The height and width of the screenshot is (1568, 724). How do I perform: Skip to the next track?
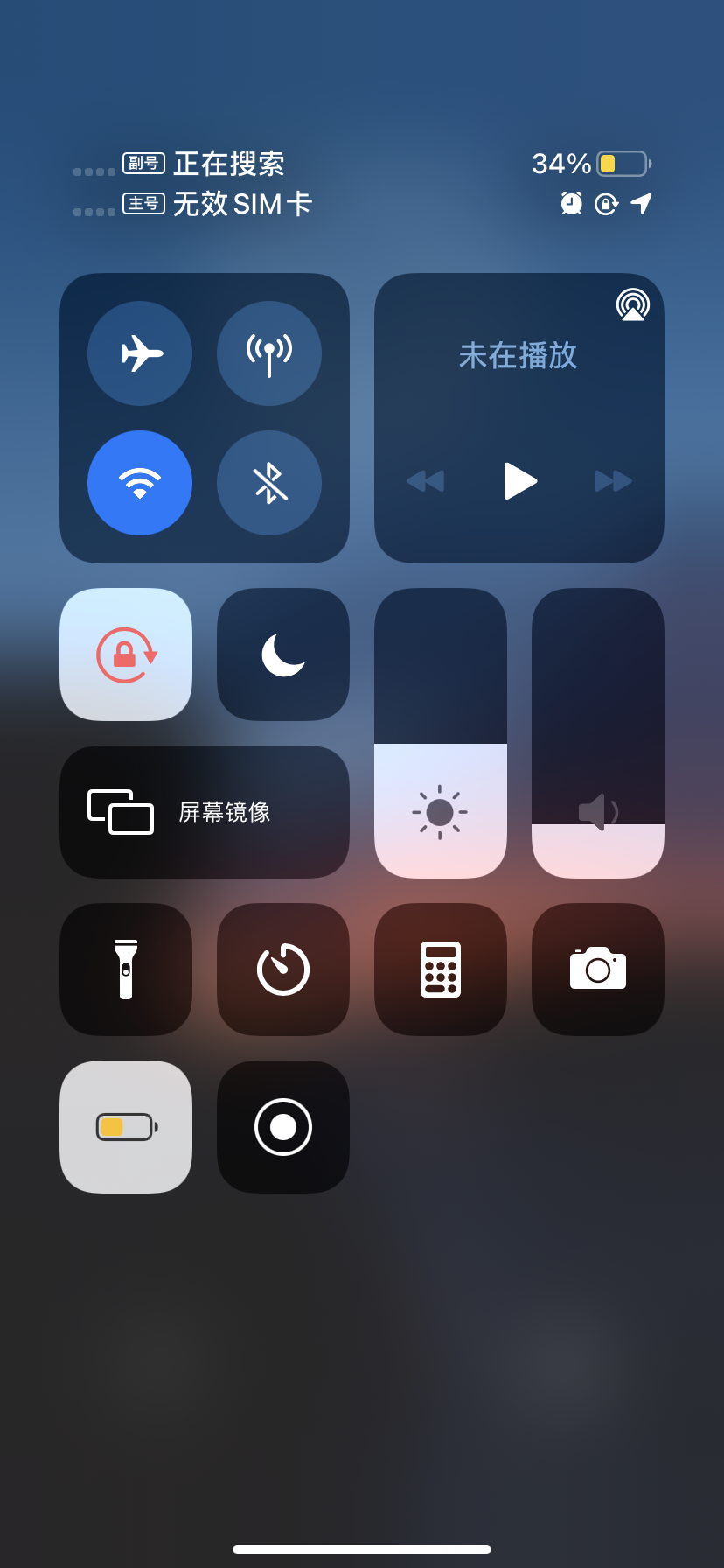[613, 480]
